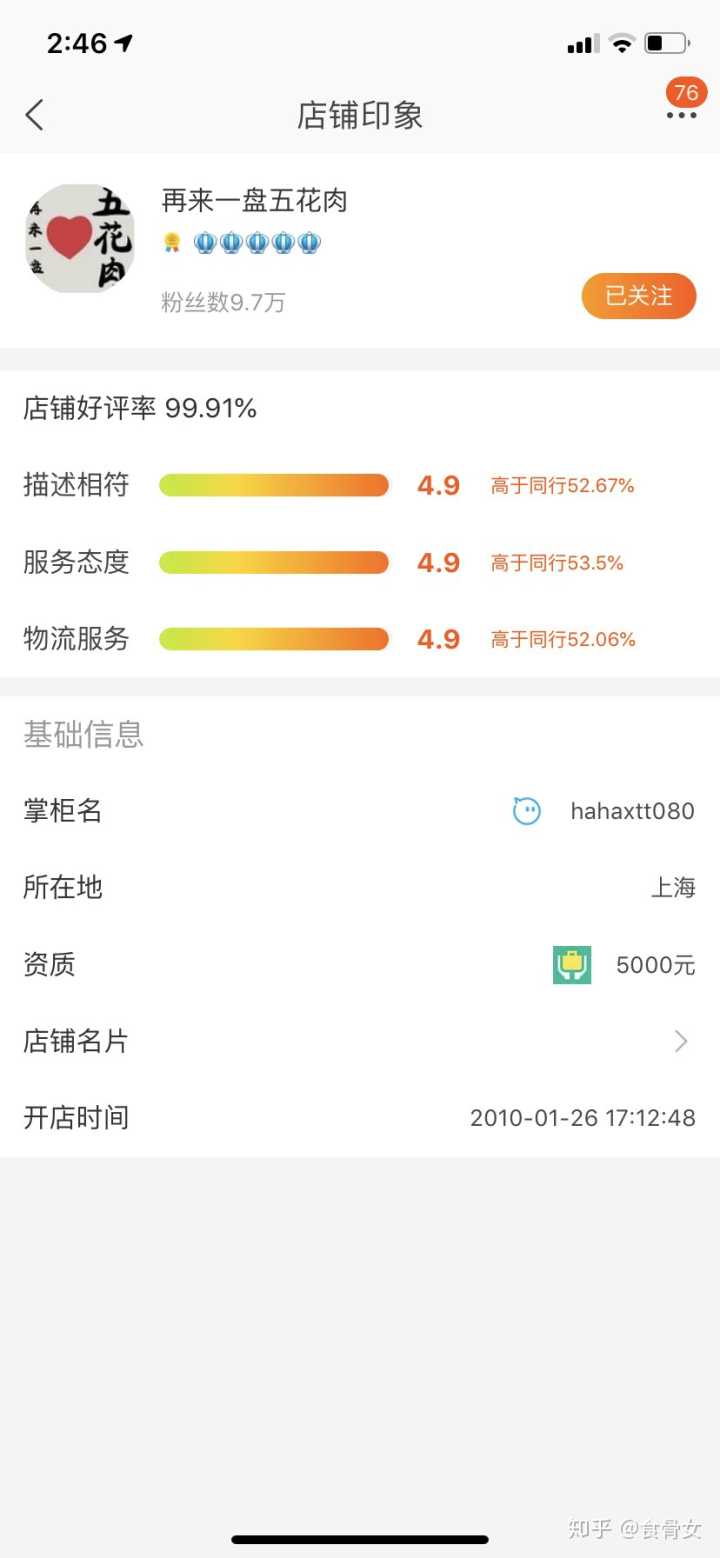Tap the Wangwang icon next to hahaxtt080
Screen dimensions: 720x1558
pyautogui.click(x=527, y=810)
